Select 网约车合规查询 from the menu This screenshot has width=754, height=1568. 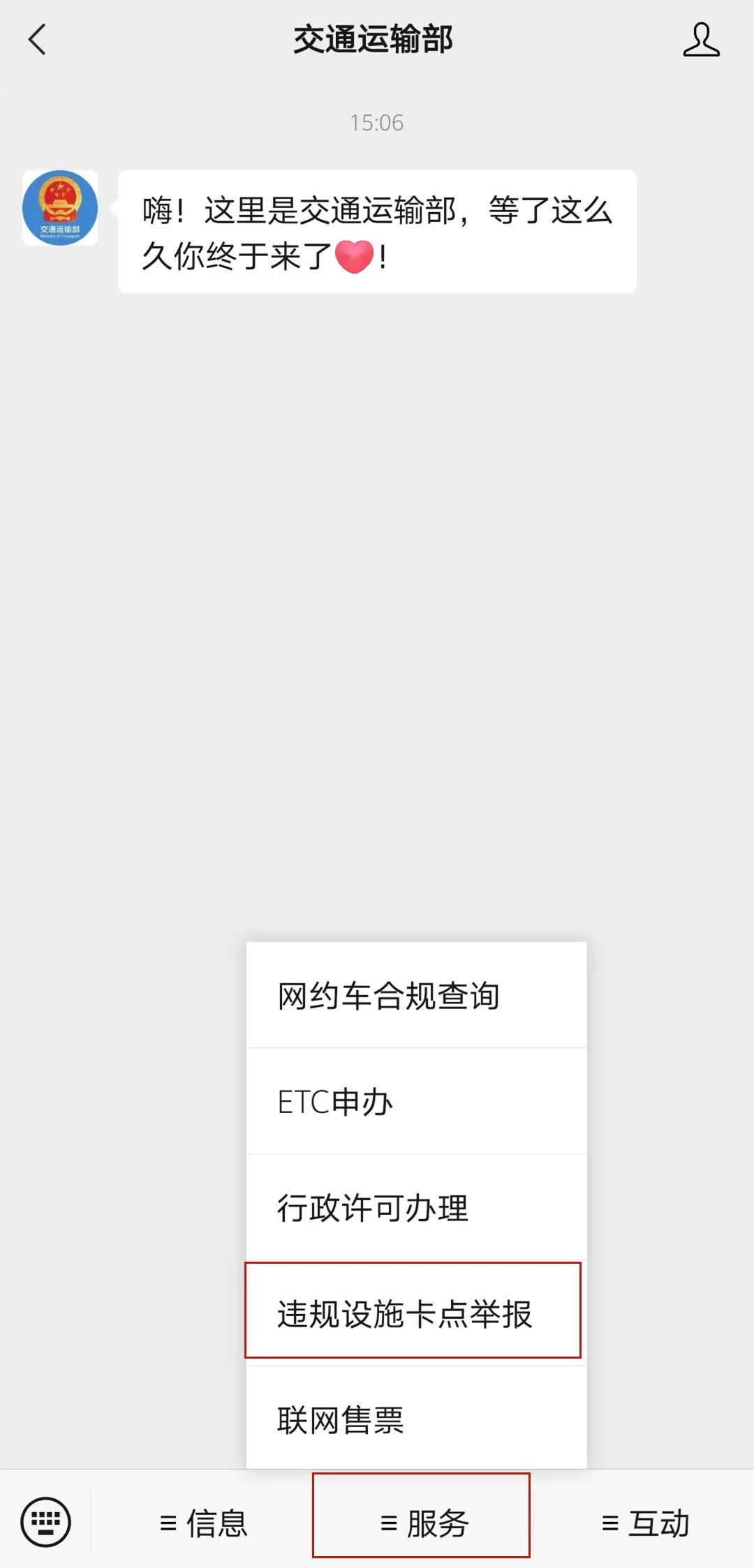[416, 996]
